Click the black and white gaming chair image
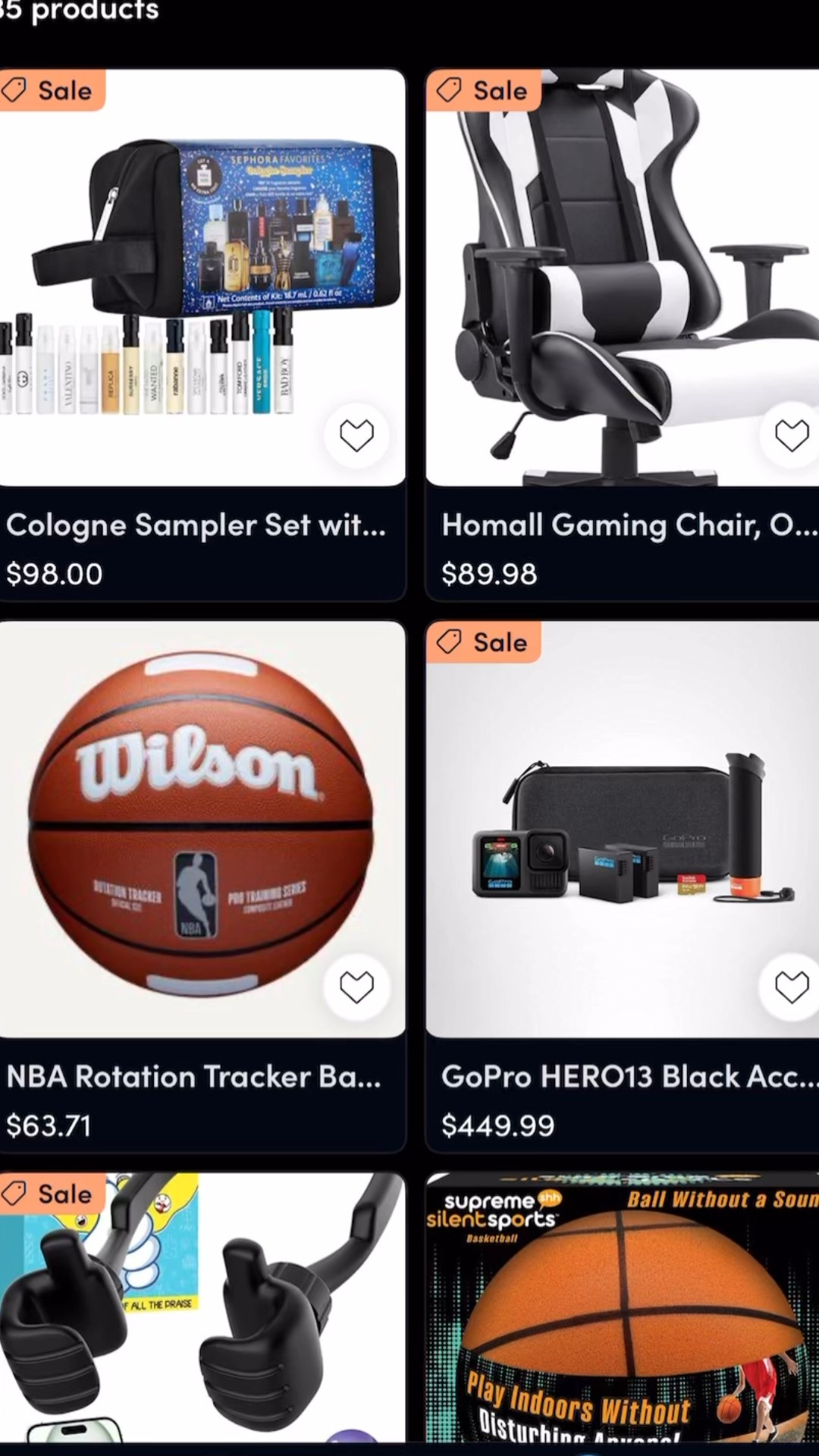 pos(622,273)
